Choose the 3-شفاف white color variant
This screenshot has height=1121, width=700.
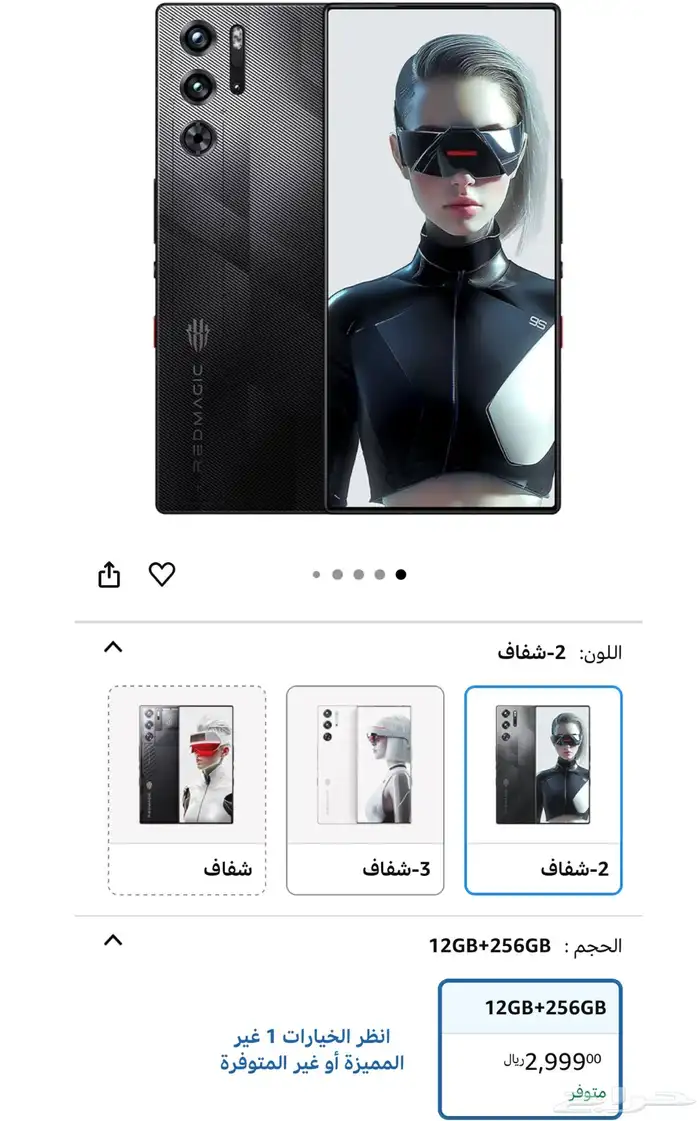[365, 789]
